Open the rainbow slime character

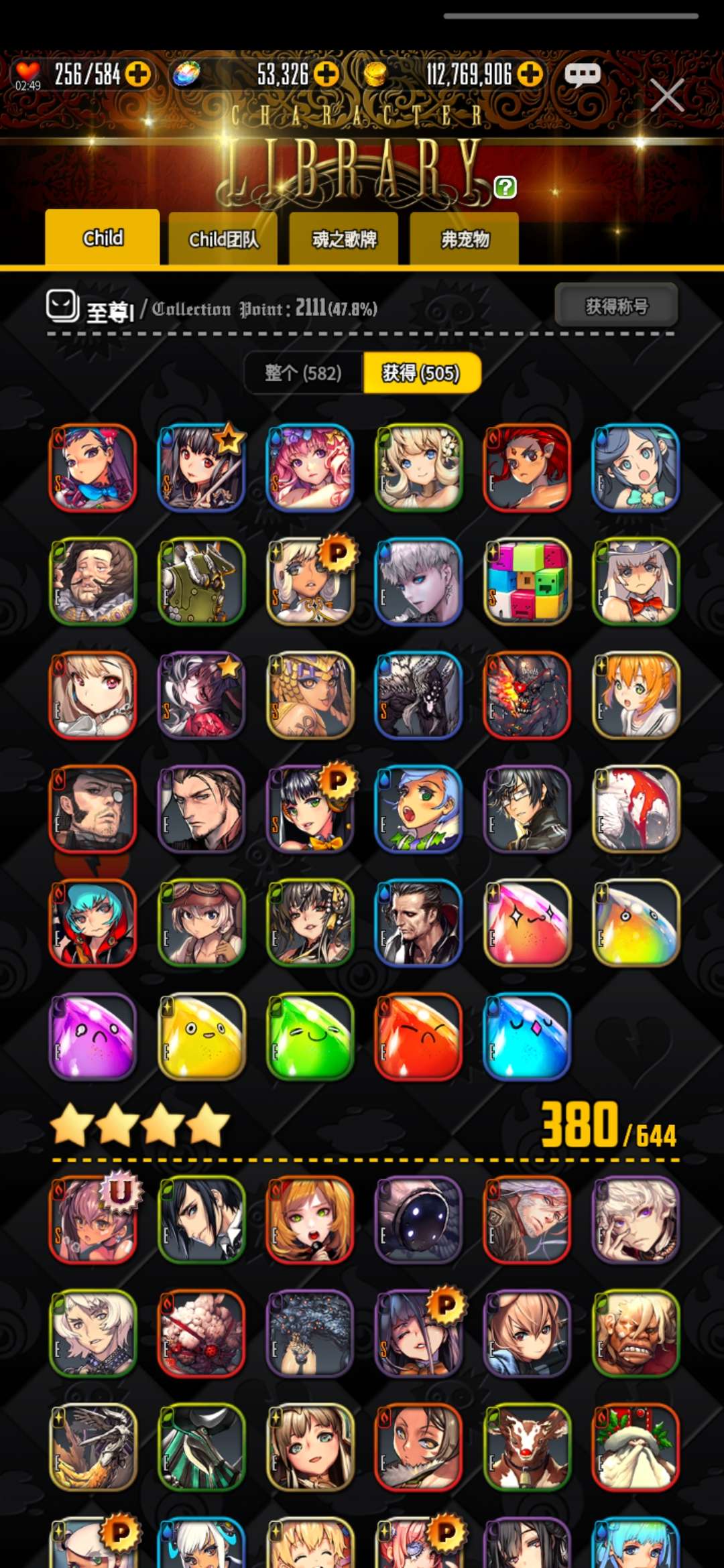click(x=636, y=923)
